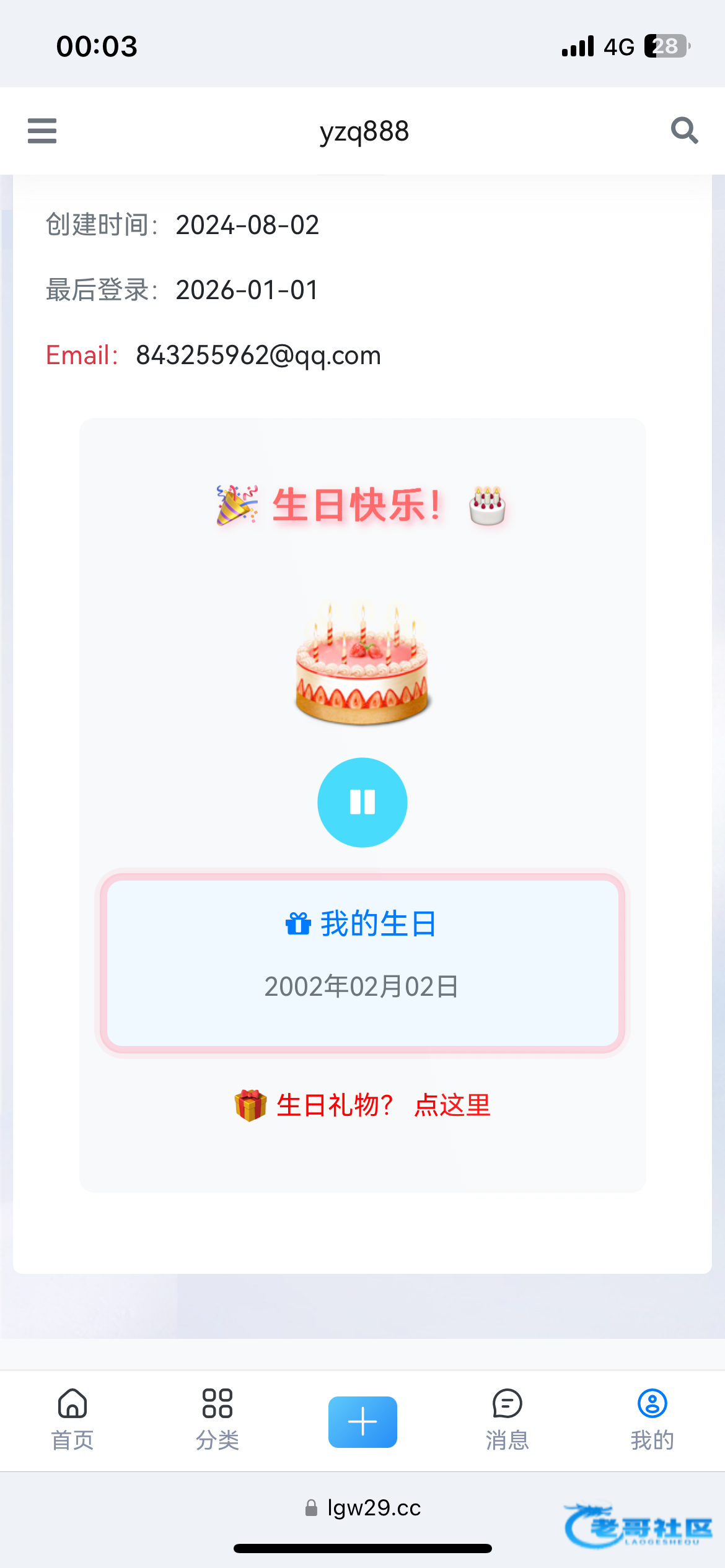Pause the birthday music
The image size is (725, 1568).
pyautogui.click(x=362, y=802)
